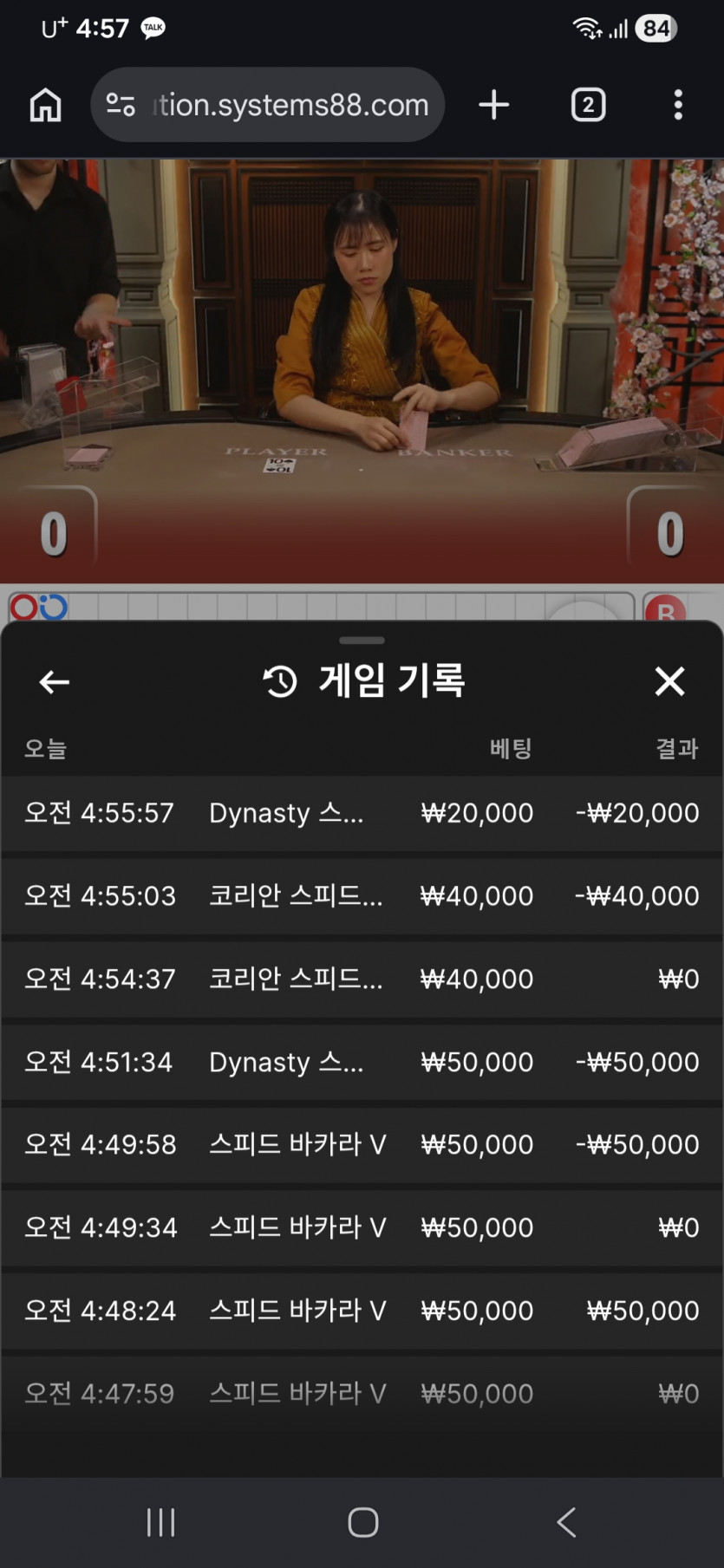Viewport: 724px width, 1568px height.
Task: Open the 오전 4:55:03 코리안 스피드 record
Action: pyautogui.click(x=362, y=895)
